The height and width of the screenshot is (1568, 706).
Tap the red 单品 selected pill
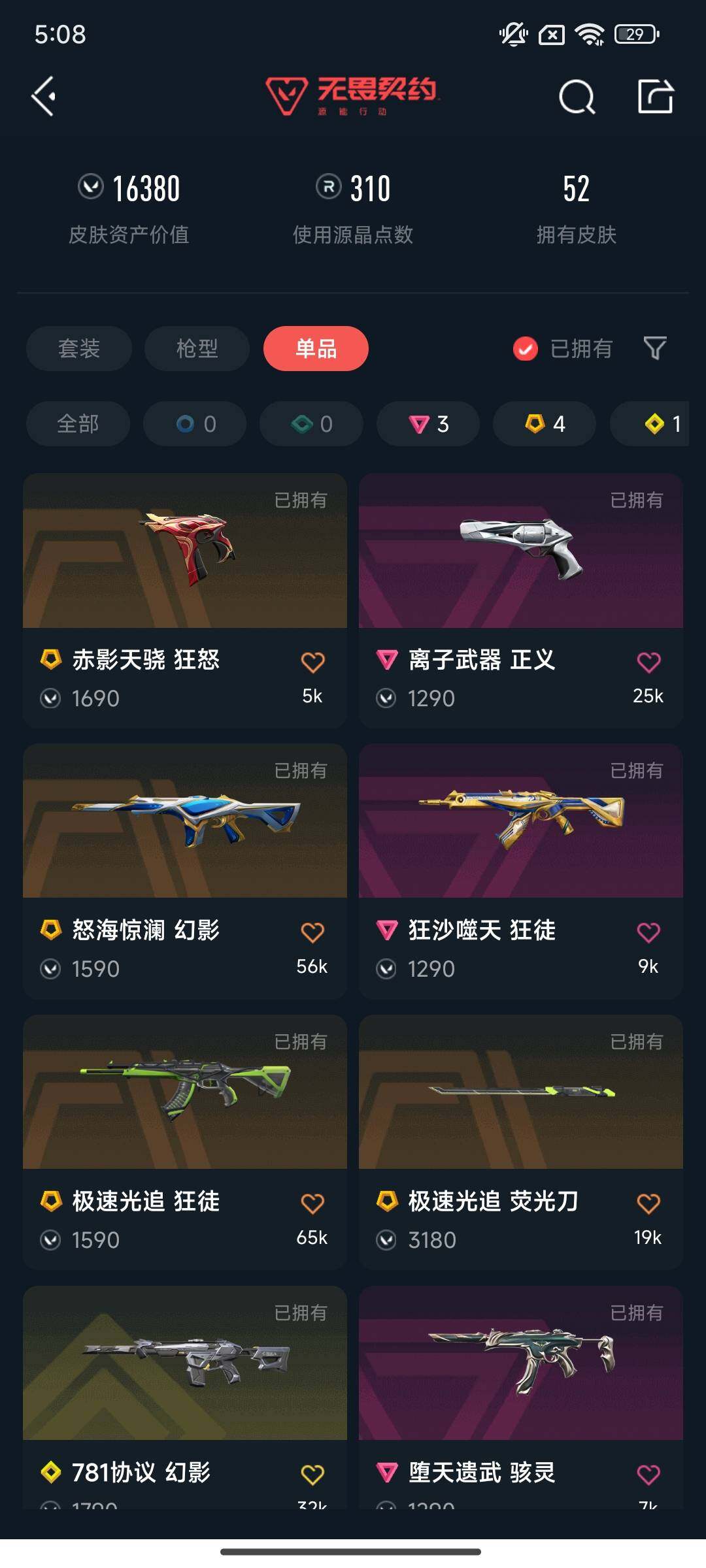(315, 349)
